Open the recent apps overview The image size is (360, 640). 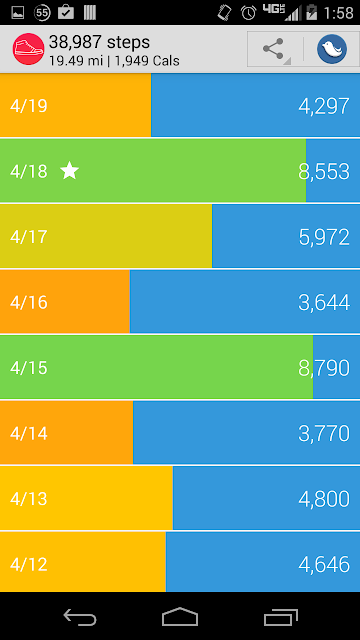tap(280, 616)
